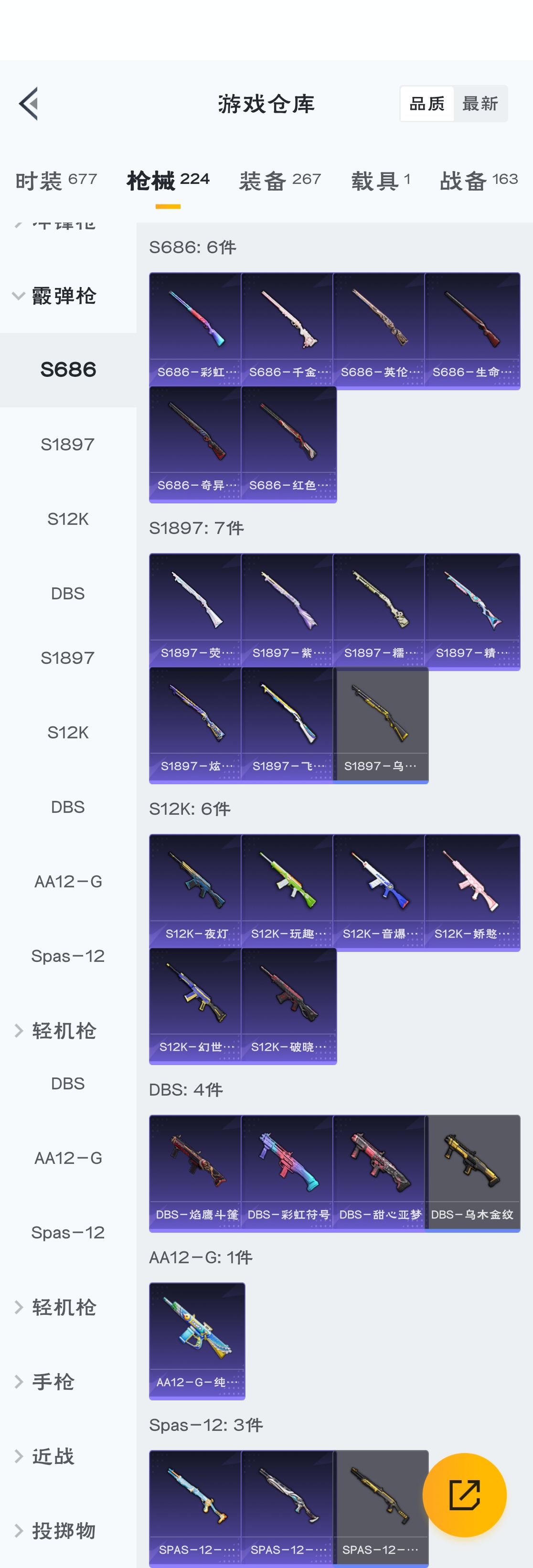This screenshot has width=533, height=1568.
Task: Switch to the 时装 tab
Action: (56, 180)
